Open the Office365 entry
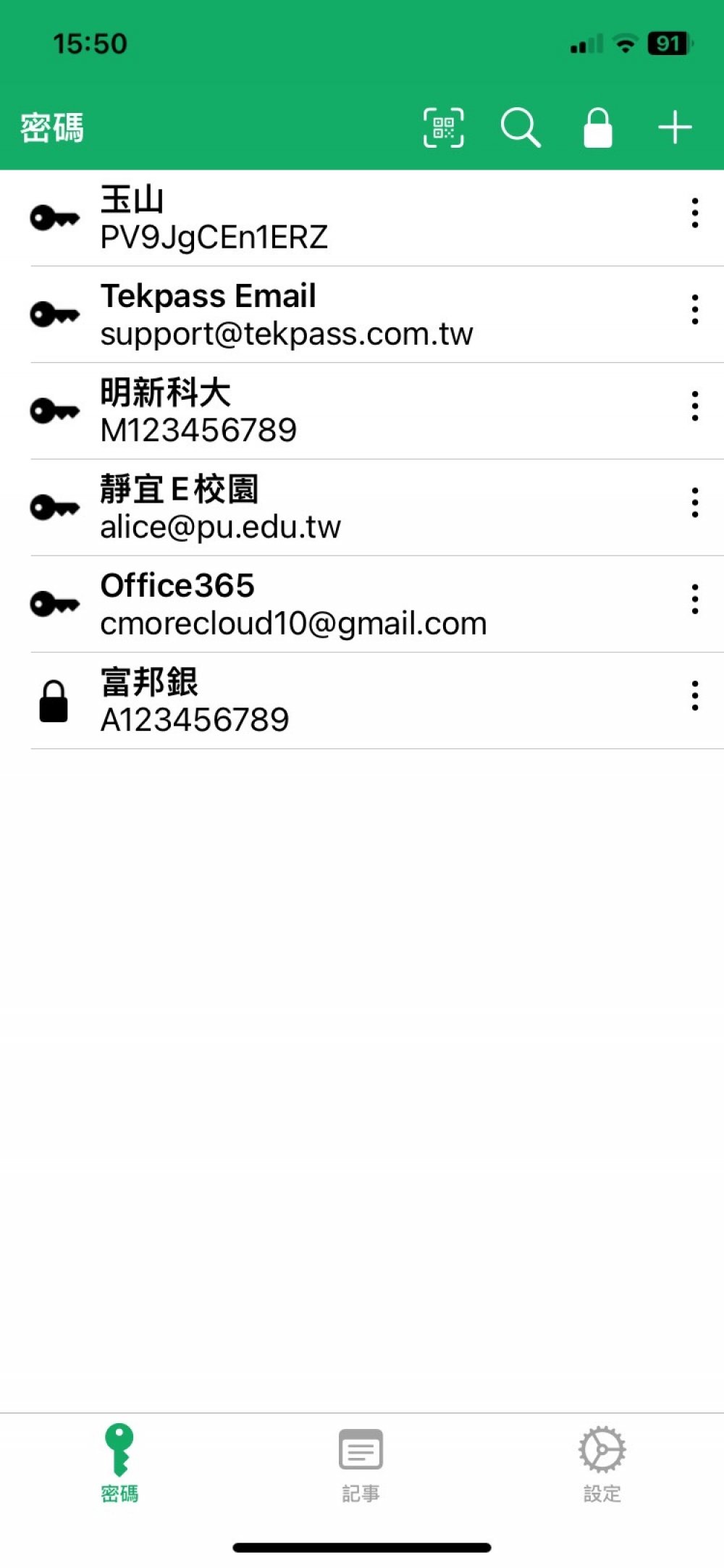The height and width of the screenshot is (1568, 724). click(x=290, y=604)
